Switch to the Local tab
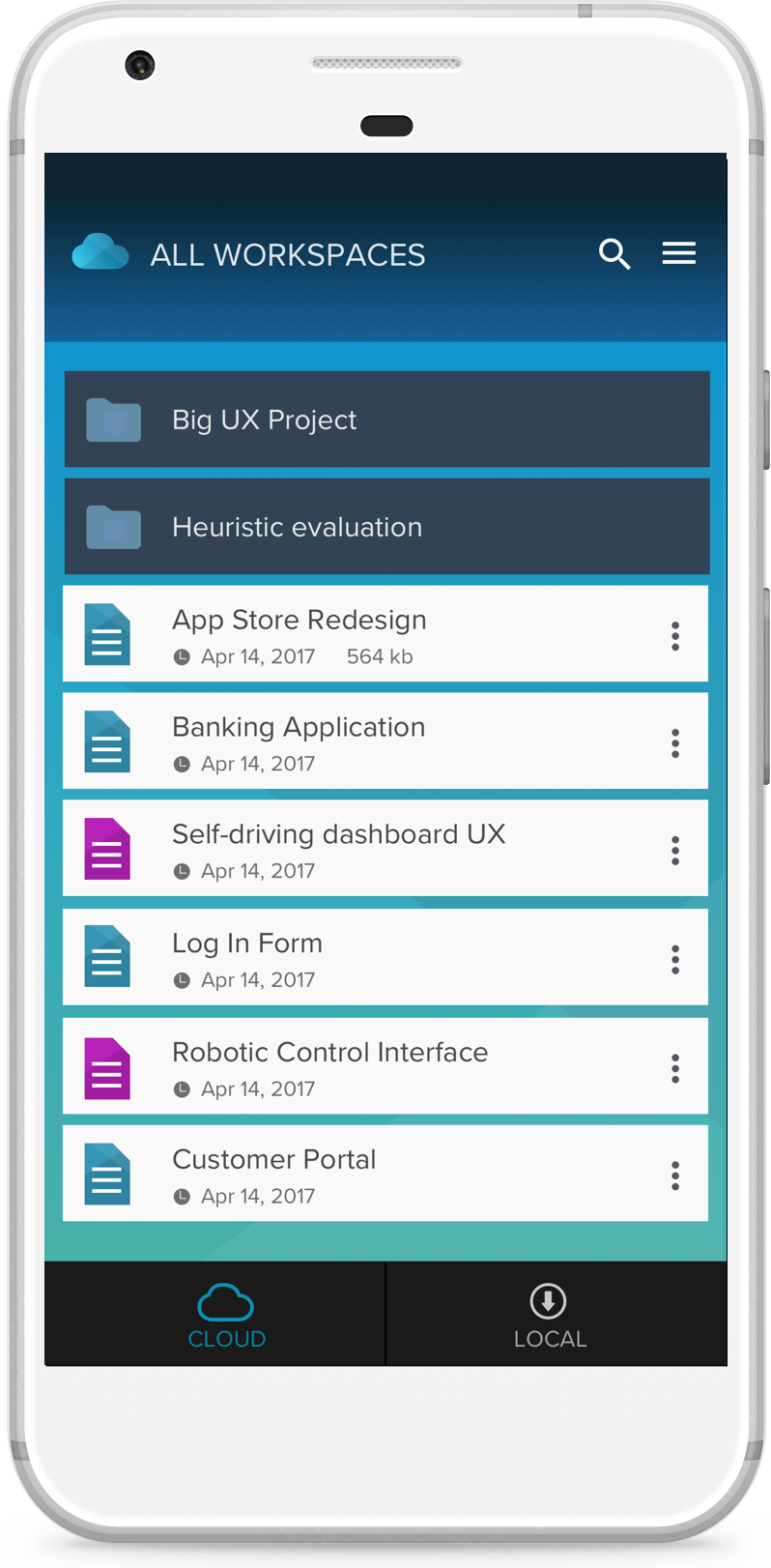Image resolution: width=771 pixels, height=1568 pixels. 550,1316
